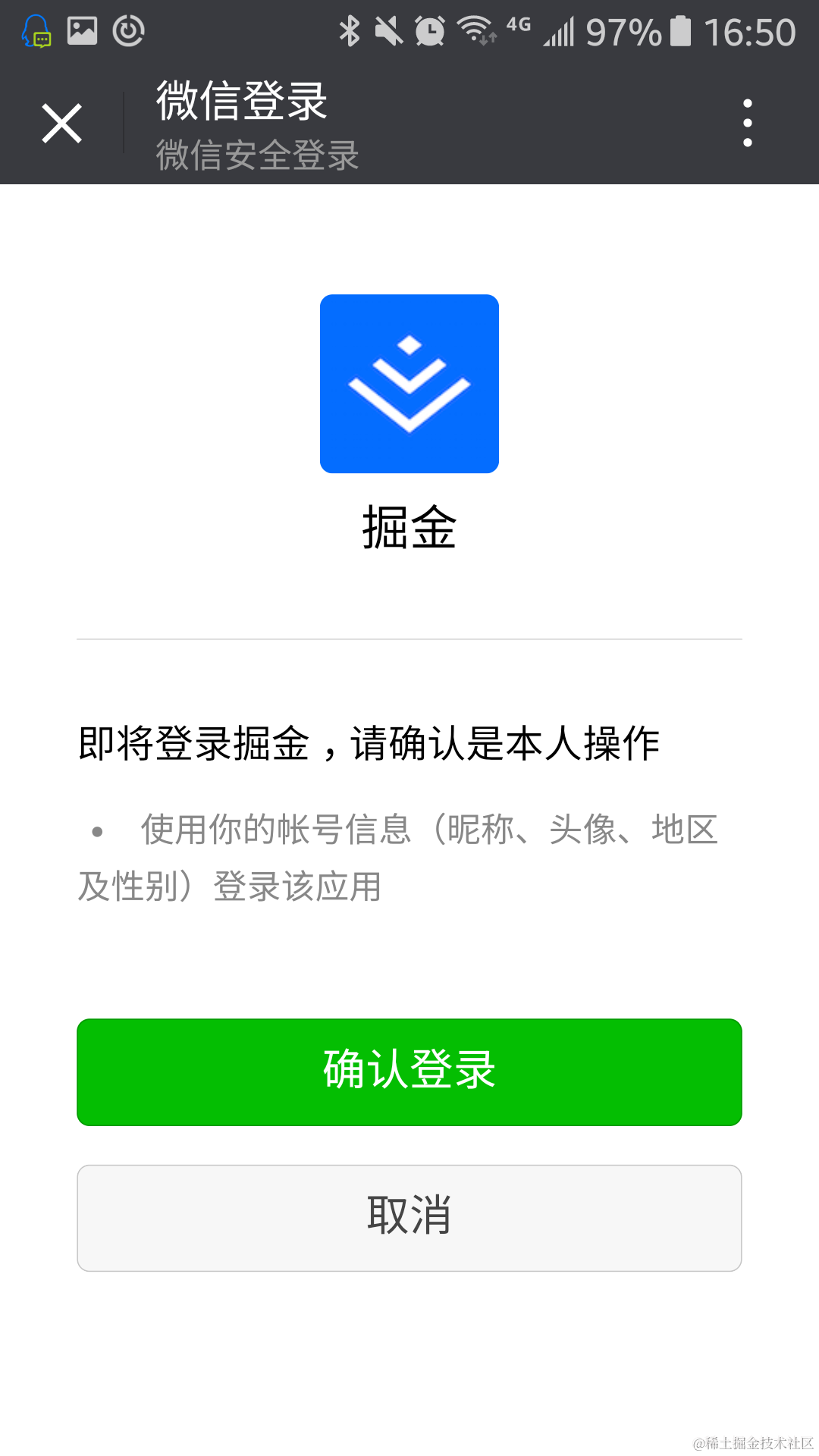Tap the battery level indicator
819x1456 pixels.
[x=680, y=30]
